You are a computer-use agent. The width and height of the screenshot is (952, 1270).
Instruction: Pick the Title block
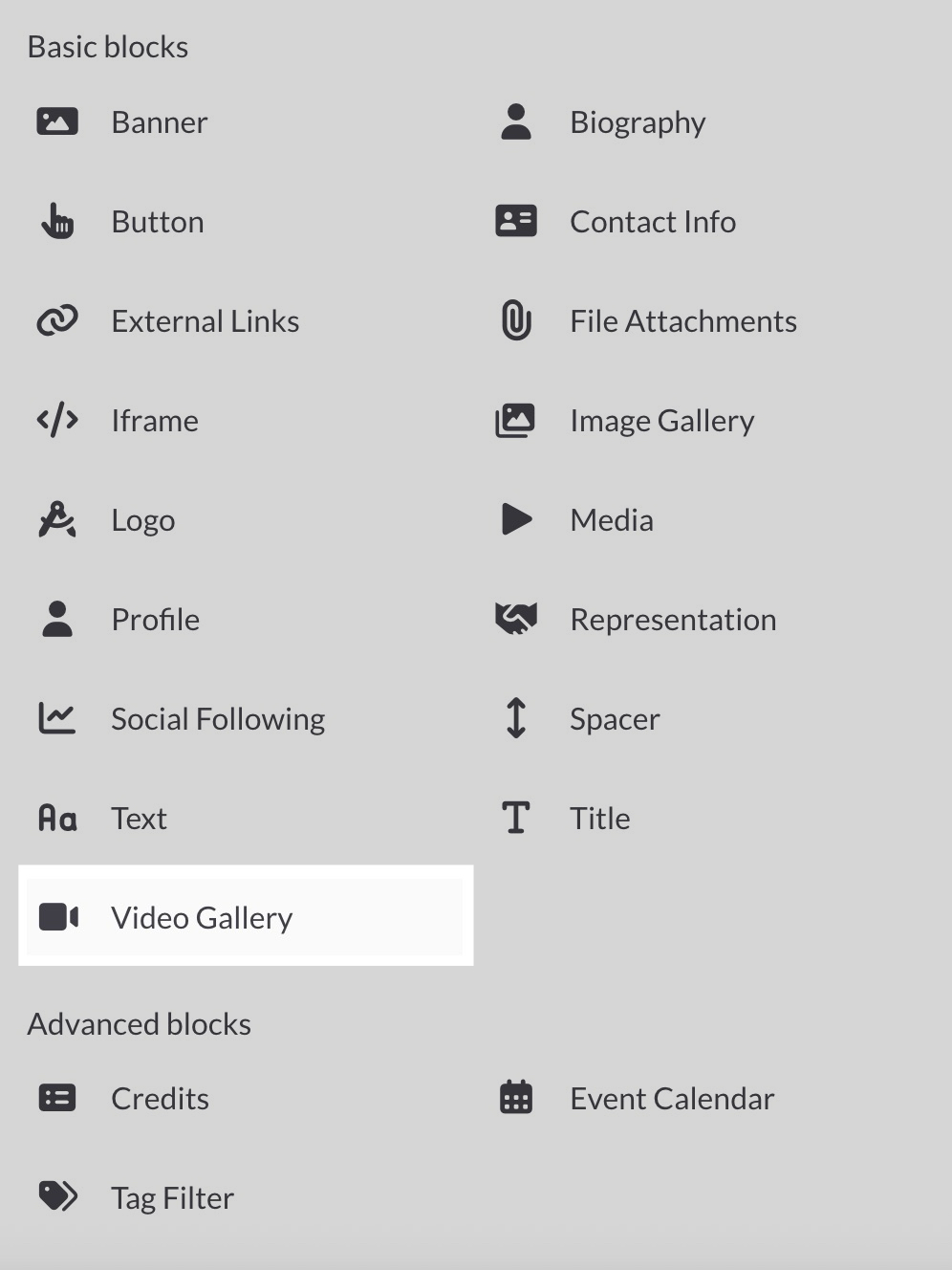(x=599, y=819)
